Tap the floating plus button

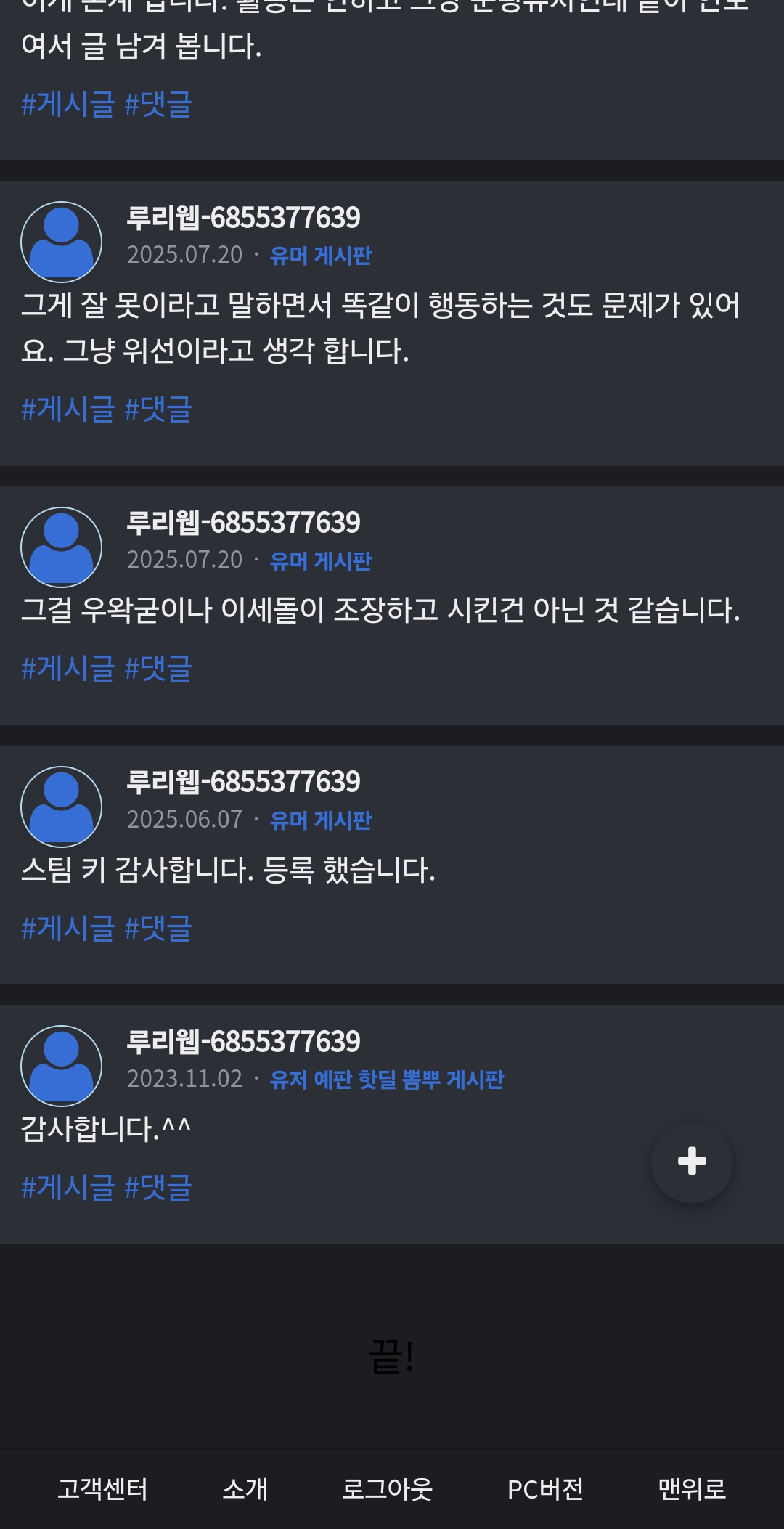692,1162
